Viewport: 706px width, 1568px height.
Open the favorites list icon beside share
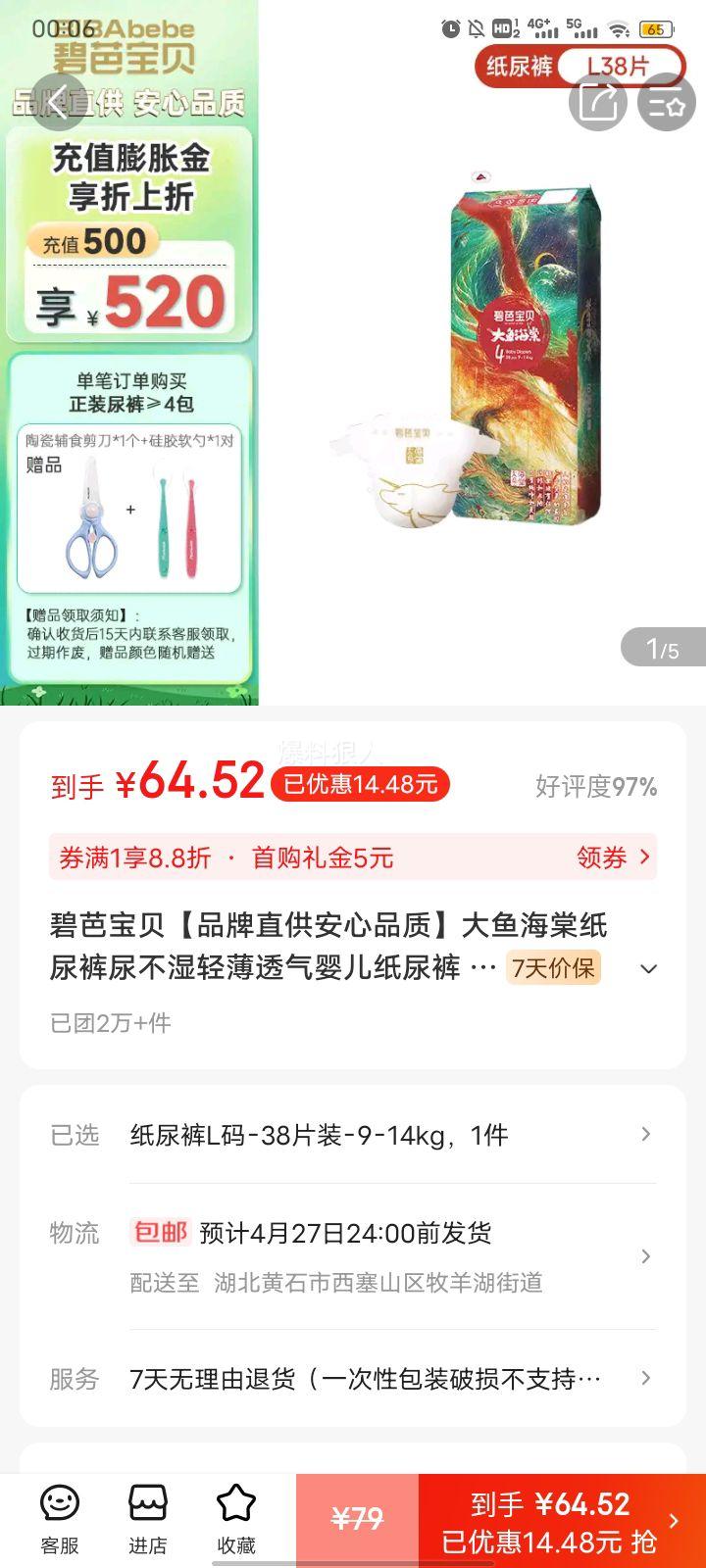pos(669,101)
